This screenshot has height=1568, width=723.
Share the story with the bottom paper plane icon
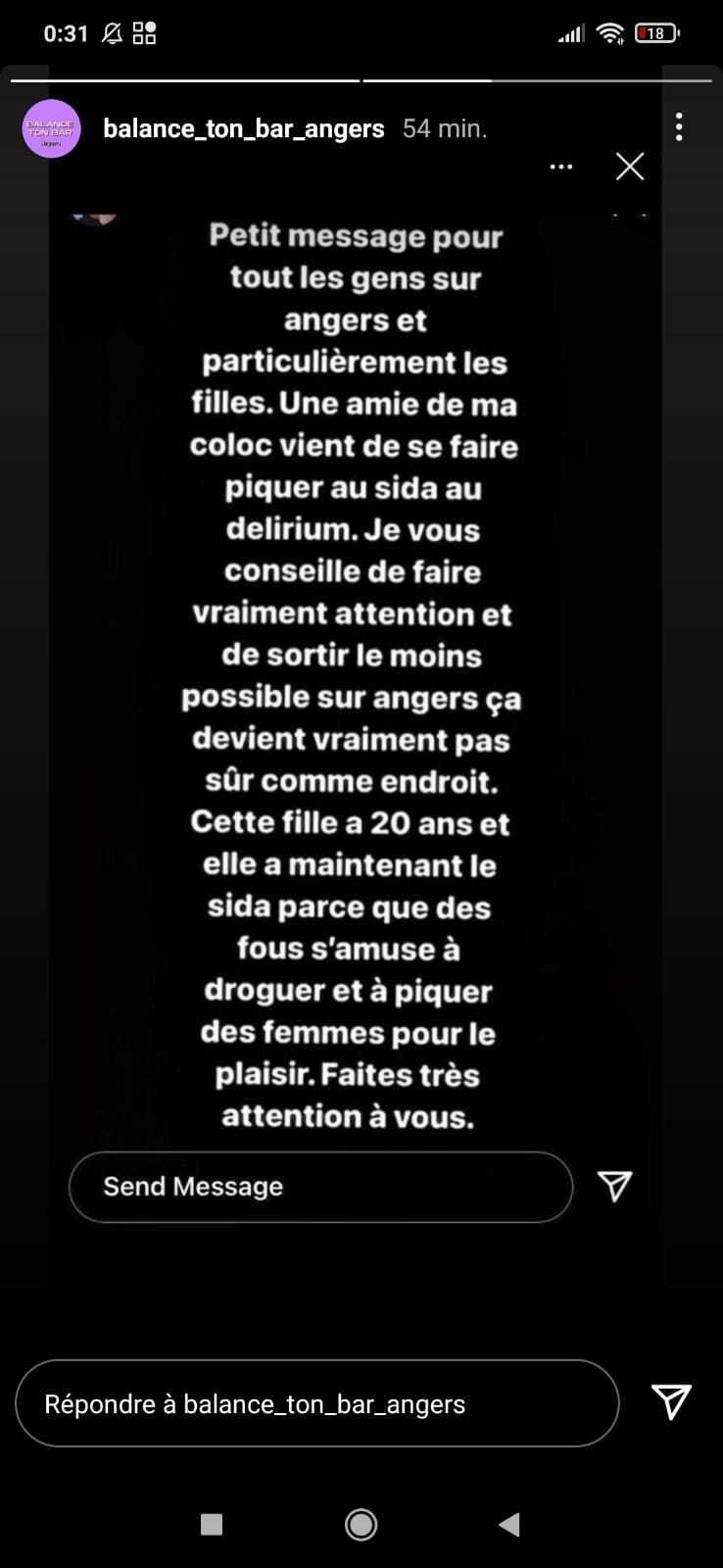pyautogui.click(x=672, y=1402)
